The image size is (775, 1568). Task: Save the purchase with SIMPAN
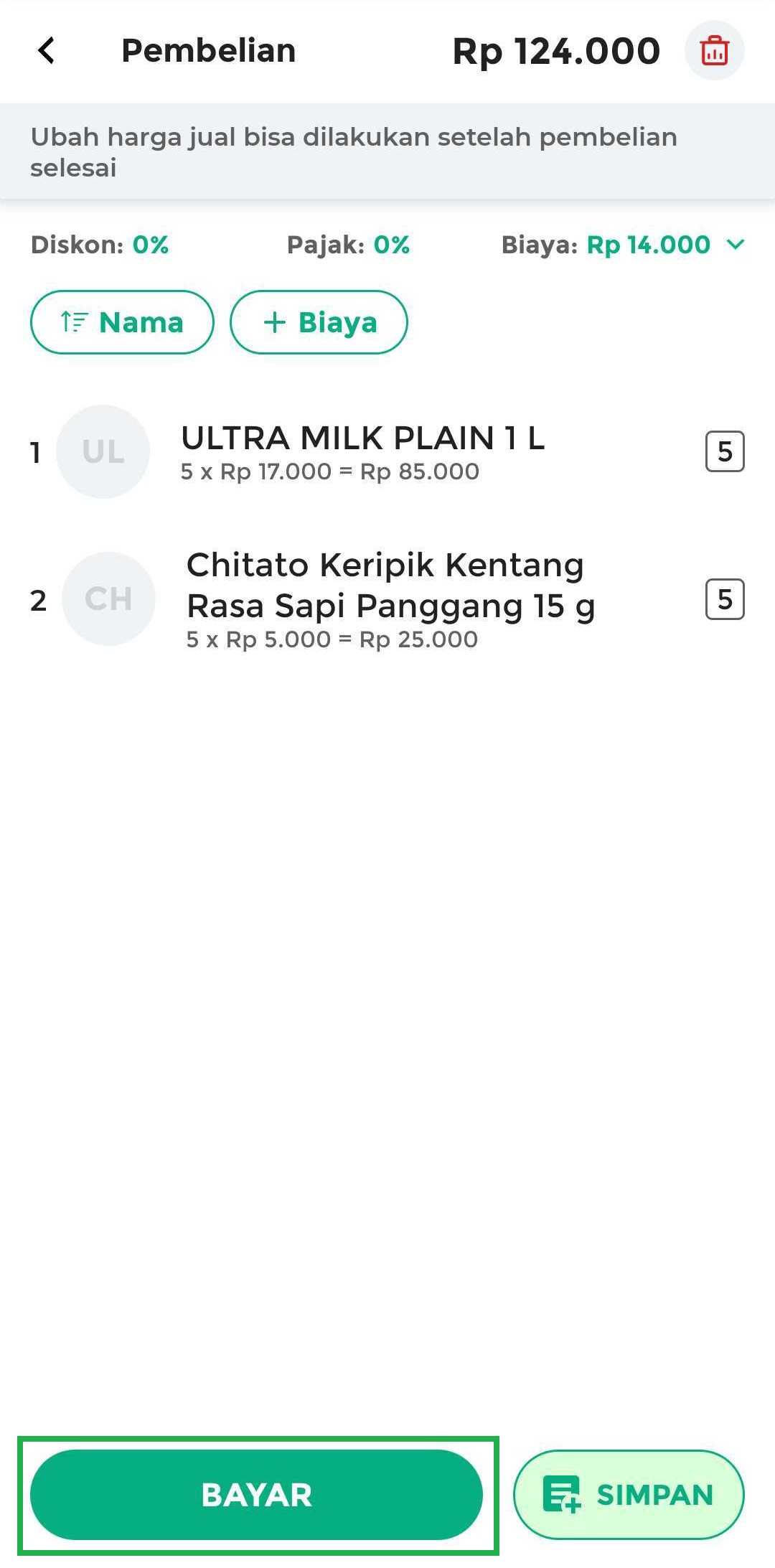[629, 1495]
